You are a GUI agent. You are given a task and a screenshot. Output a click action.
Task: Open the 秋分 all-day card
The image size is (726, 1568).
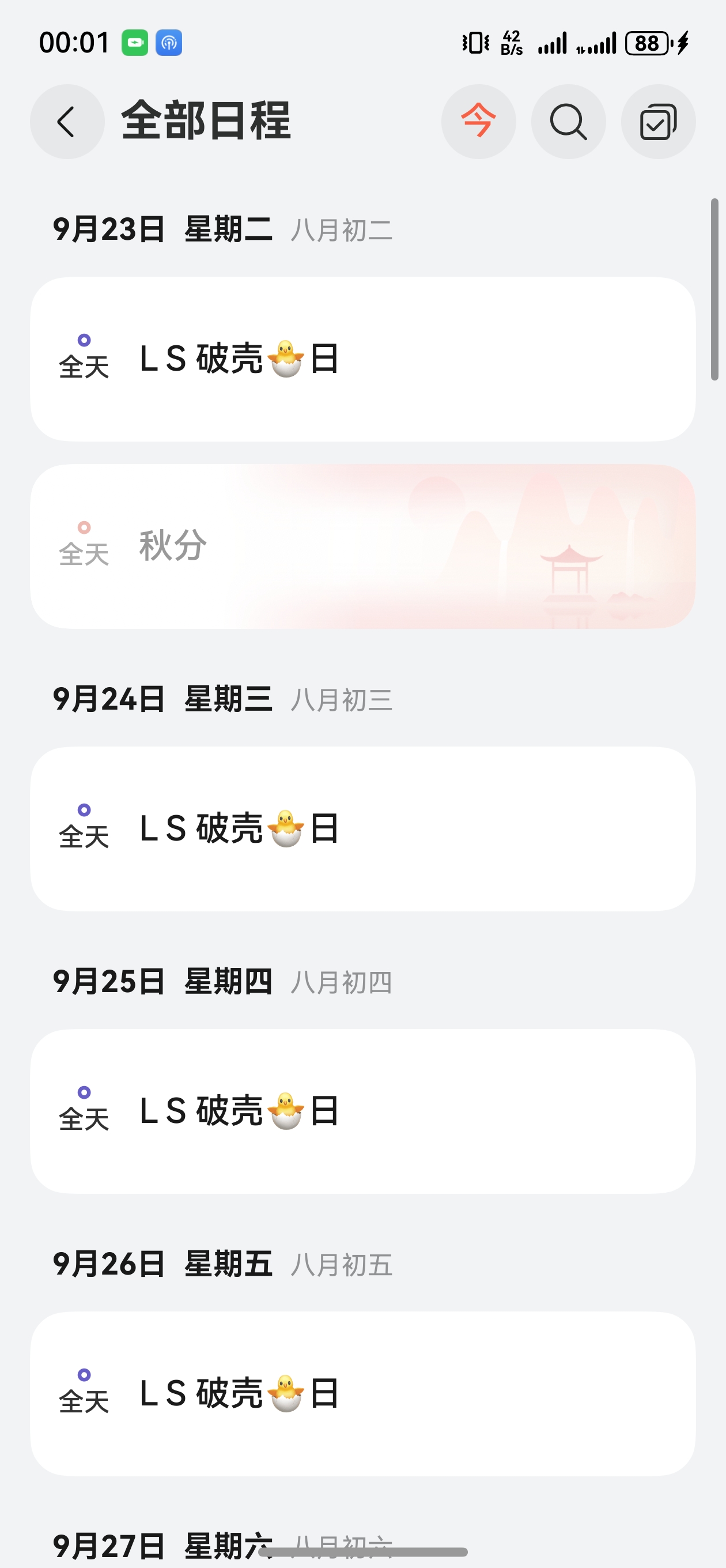362,546
